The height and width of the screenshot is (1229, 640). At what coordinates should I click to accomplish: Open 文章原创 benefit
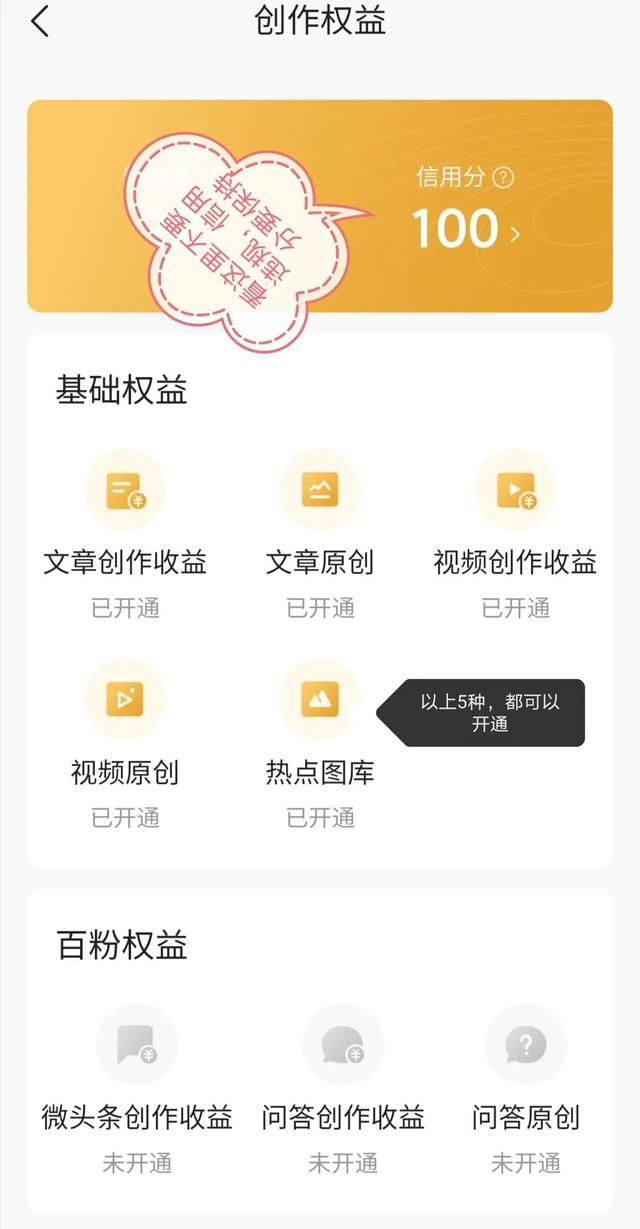(320, 490)
